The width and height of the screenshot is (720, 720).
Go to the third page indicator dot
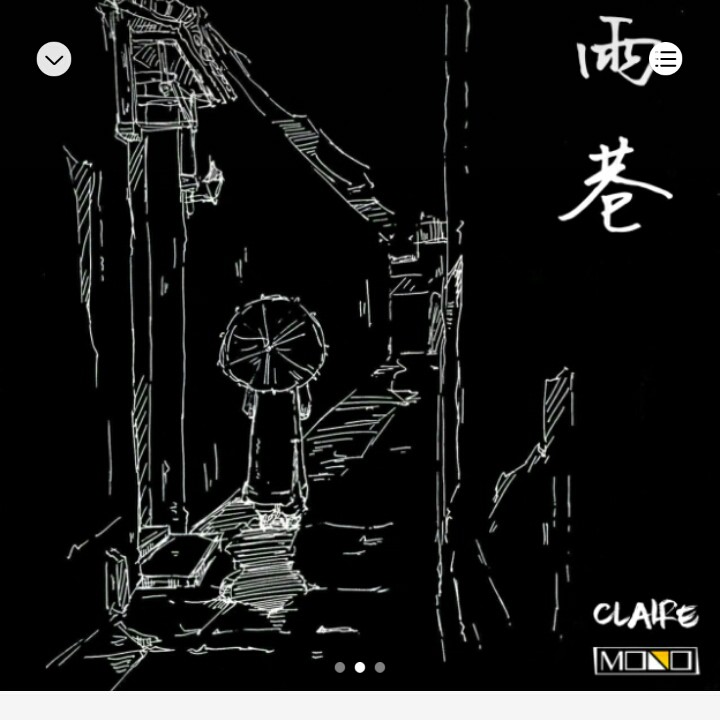pos(380,667)
